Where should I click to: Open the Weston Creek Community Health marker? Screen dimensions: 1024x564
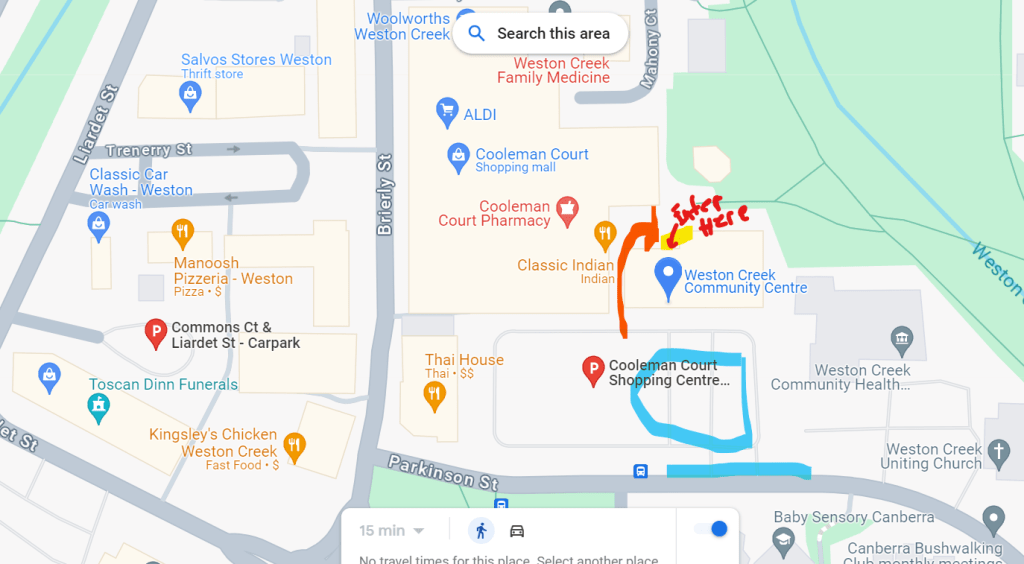coord(902,338)
